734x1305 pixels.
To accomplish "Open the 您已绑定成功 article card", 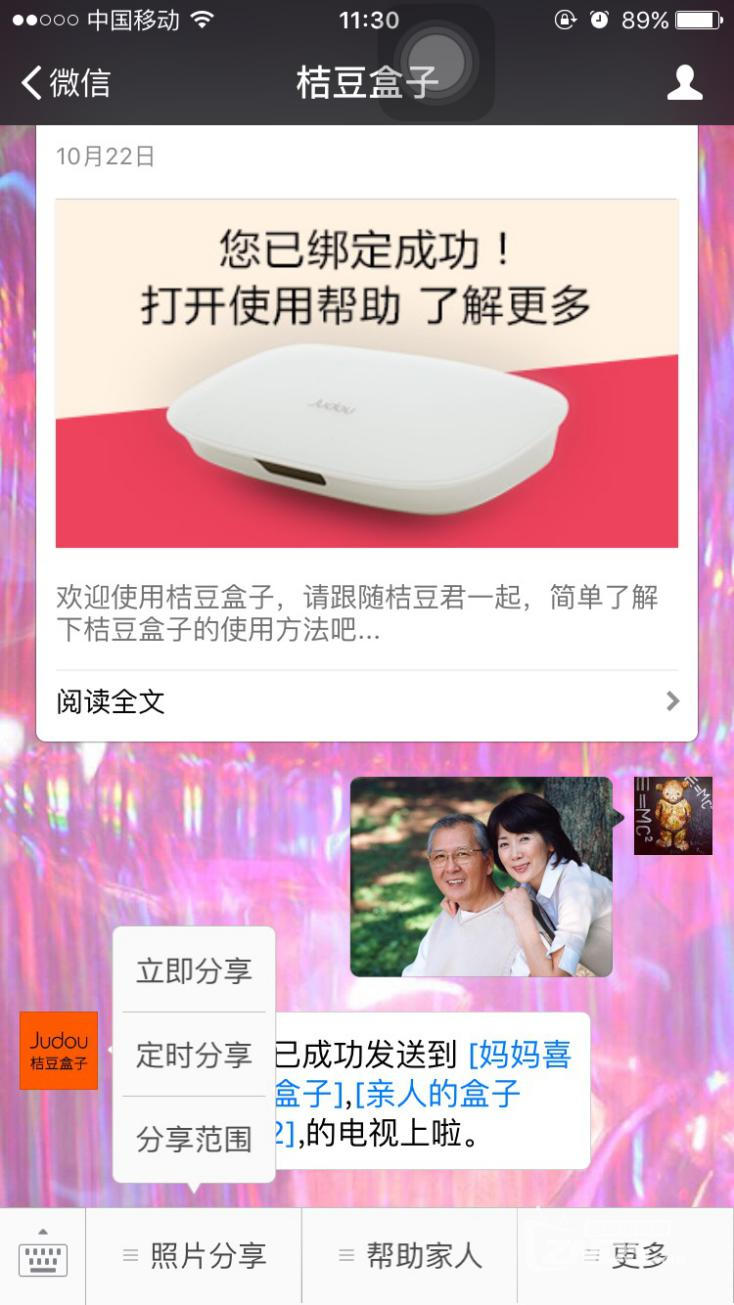I will 366,373.
